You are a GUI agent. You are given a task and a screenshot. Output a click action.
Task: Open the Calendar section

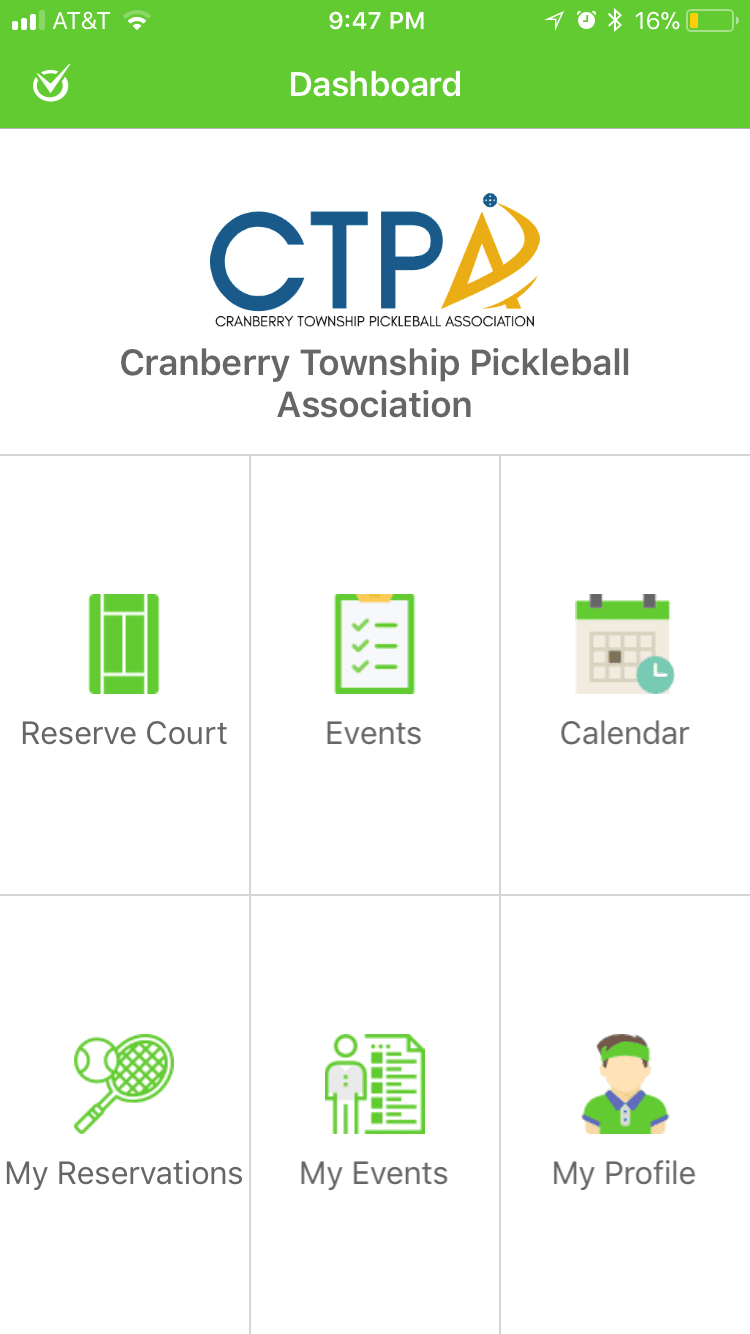point(624,675)
